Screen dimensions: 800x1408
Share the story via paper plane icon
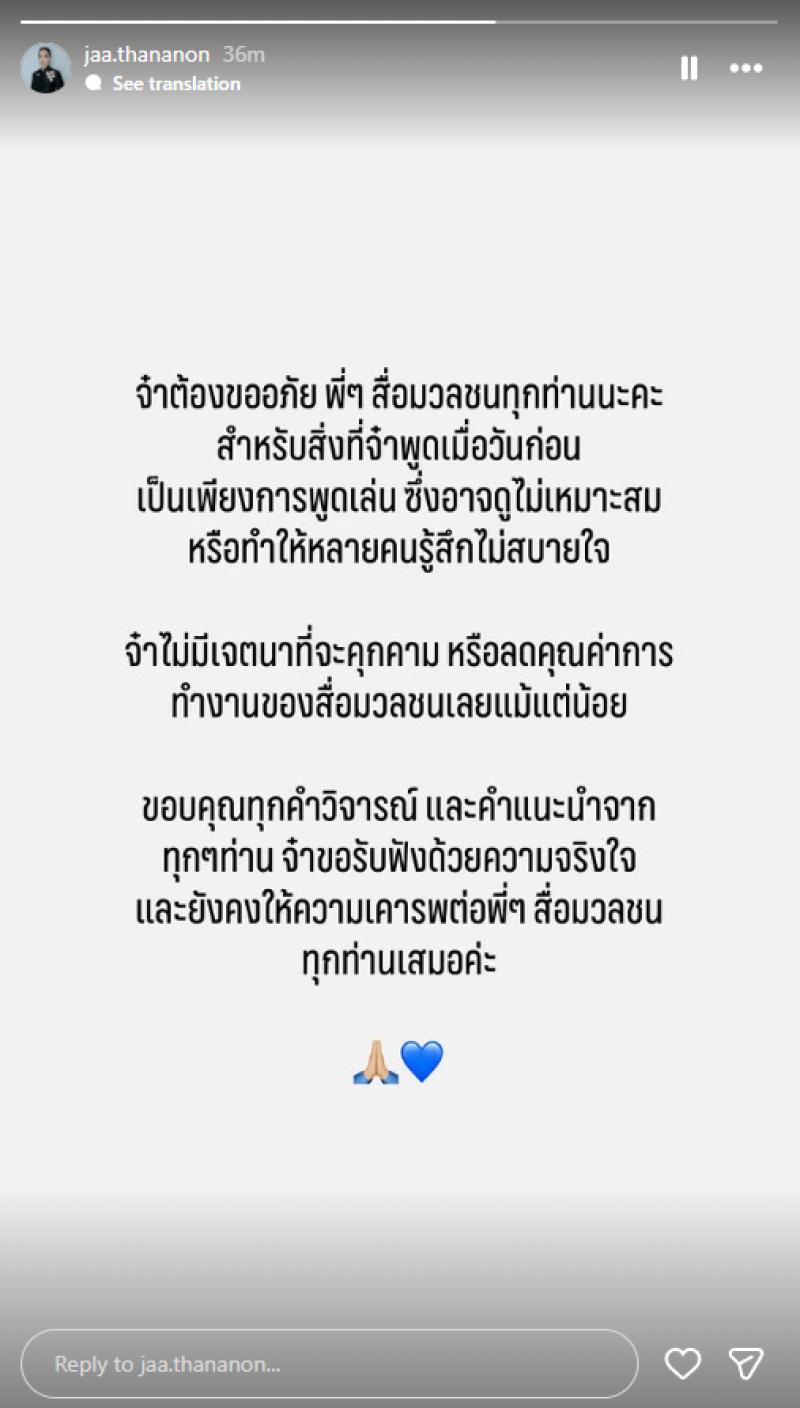coord(746,1363)
